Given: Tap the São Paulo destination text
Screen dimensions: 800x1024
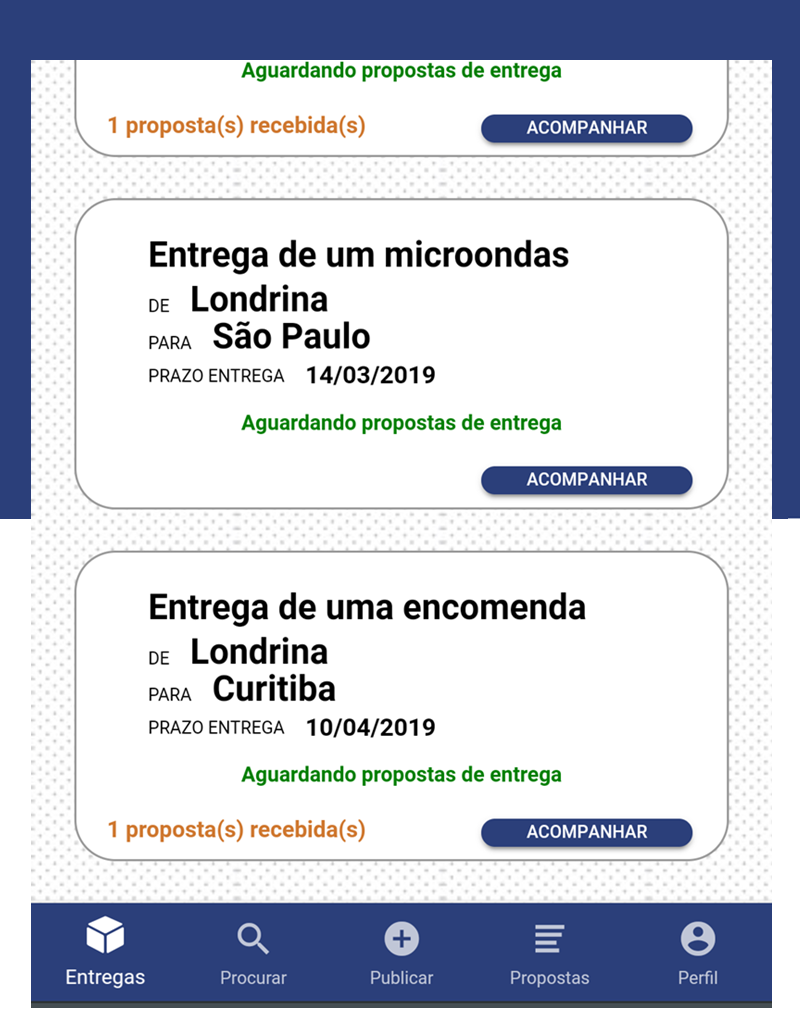Looking at the screenshot, I should click(291, 337).
